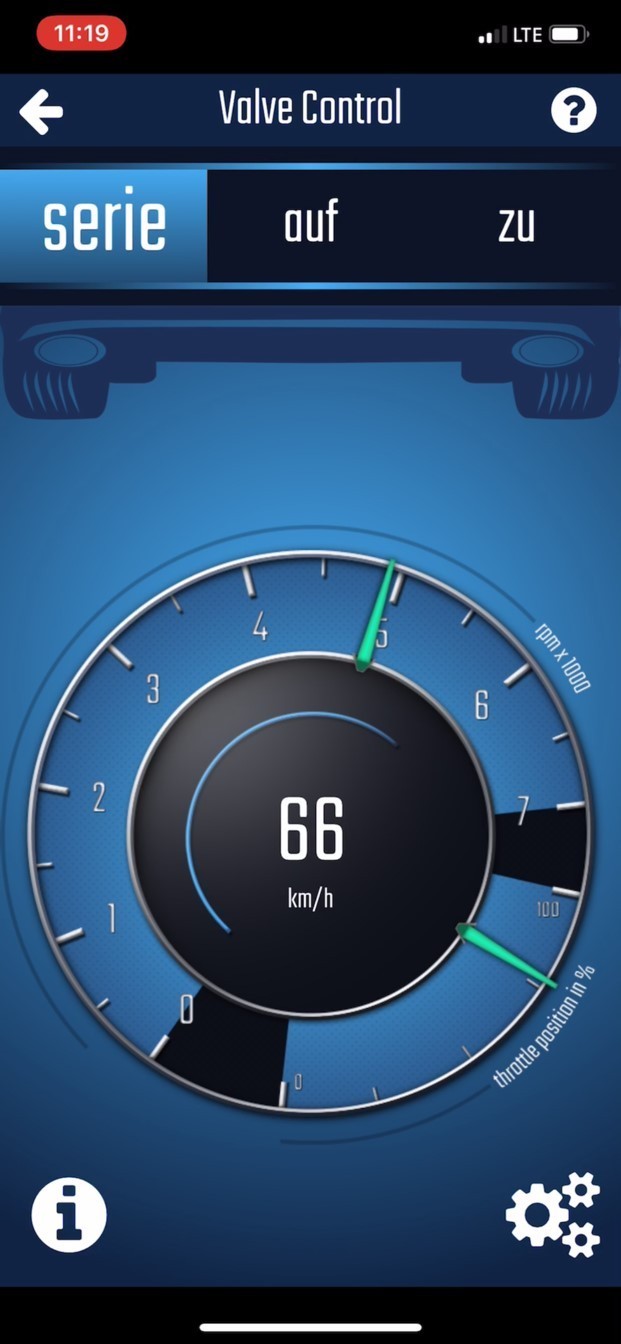Go back using the arrow icon

41,111
